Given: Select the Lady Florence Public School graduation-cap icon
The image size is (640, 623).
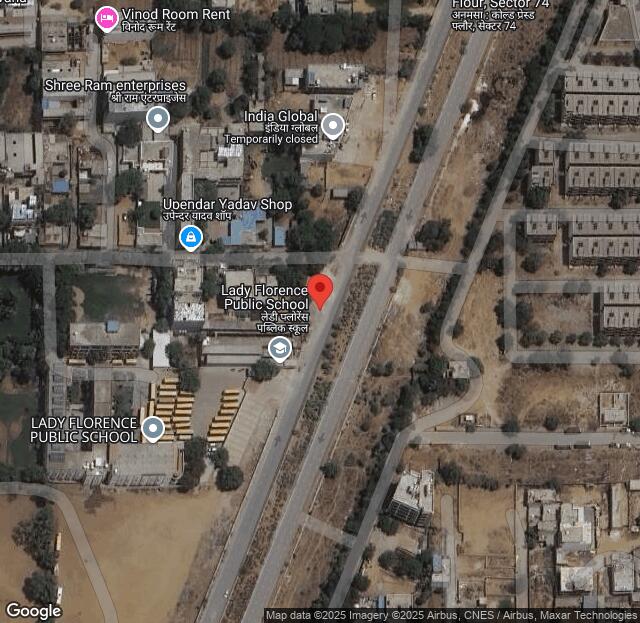Looking at the screenshot, I should click(x=280, y=348).
